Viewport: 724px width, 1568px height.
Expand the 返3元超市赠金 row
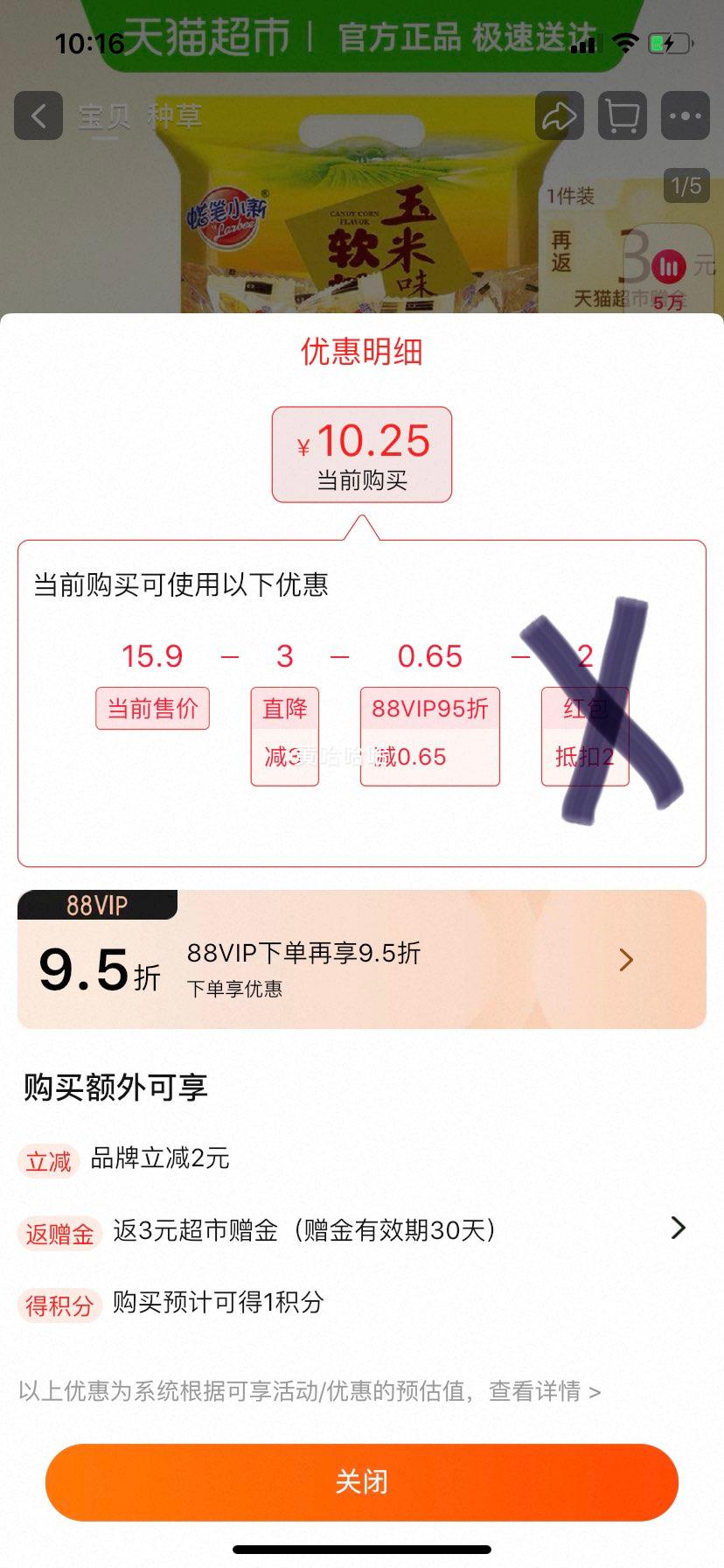click(x=678, y=1228)
